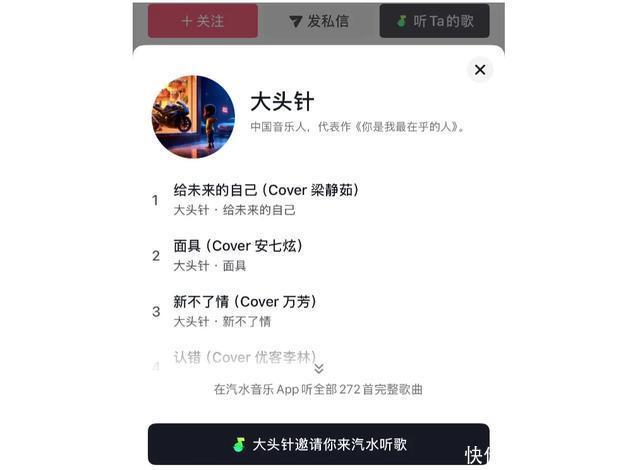The image size is (640, 470).
Task: Play 面具 (Cover 安七炫)
Action: pos(238,255)
